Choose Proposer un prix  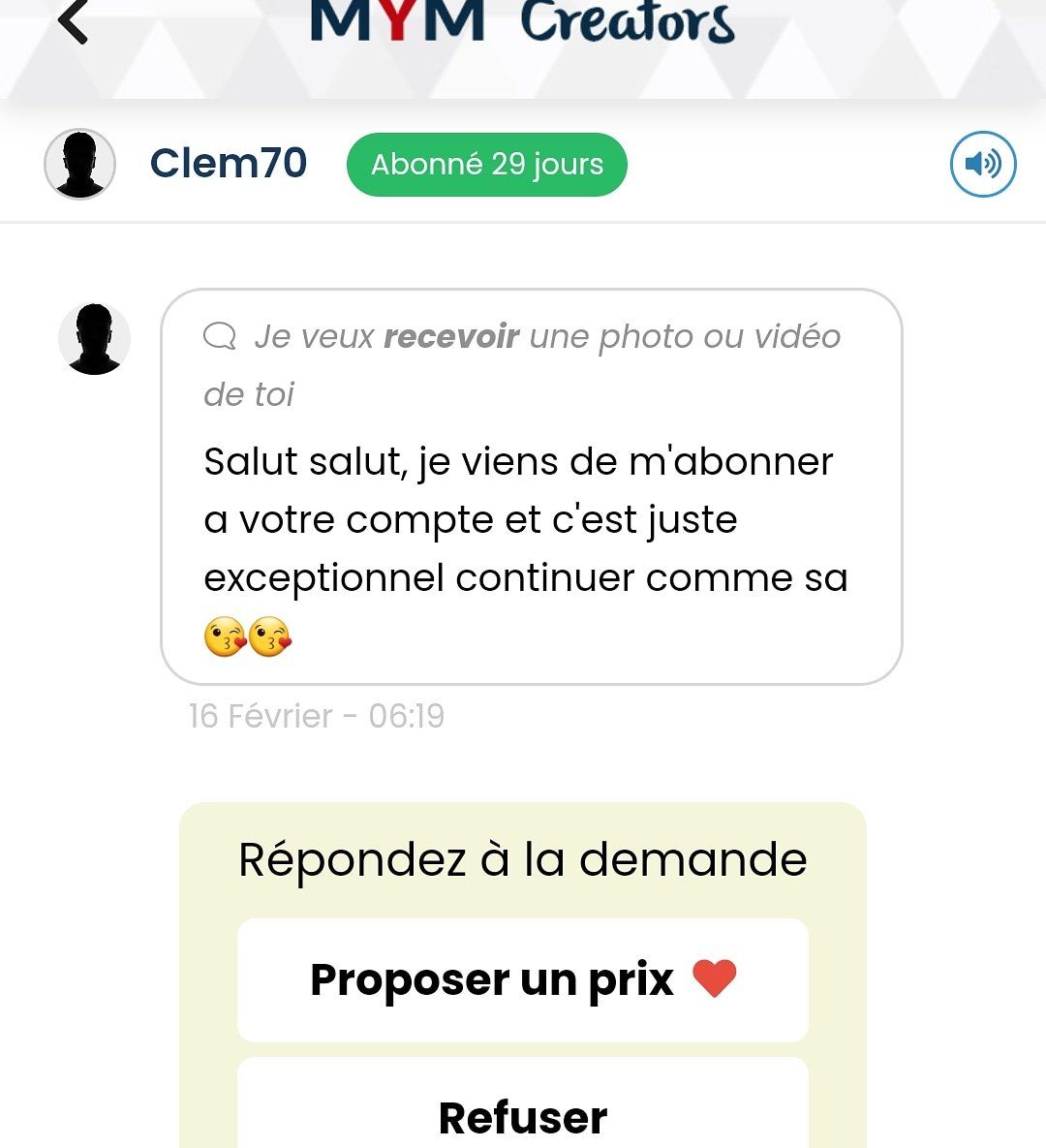coord(522,979)
